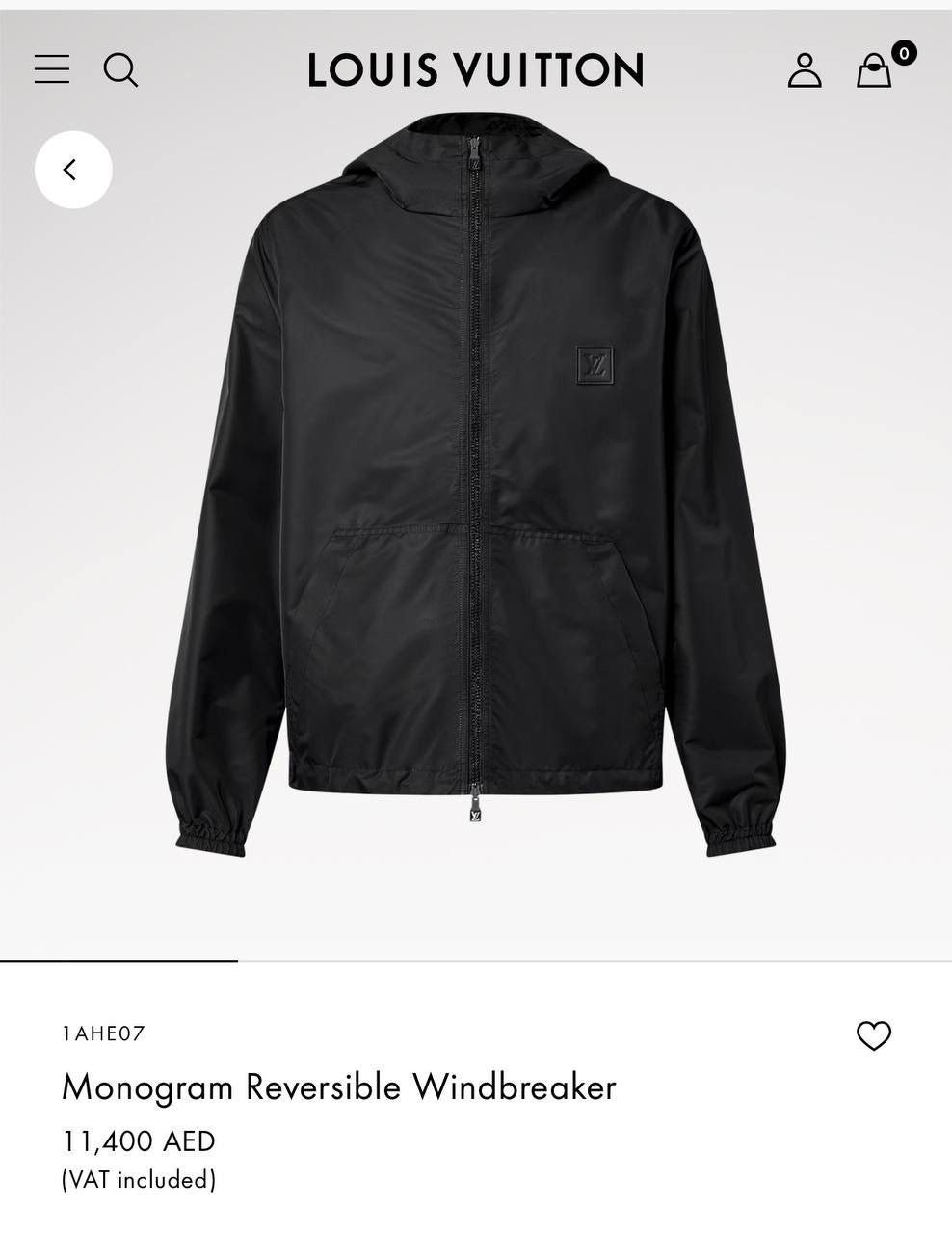The width and height of the screenshot is (952, 1234).
Task: Open your account profile icon
Action: tap(806, 70)
